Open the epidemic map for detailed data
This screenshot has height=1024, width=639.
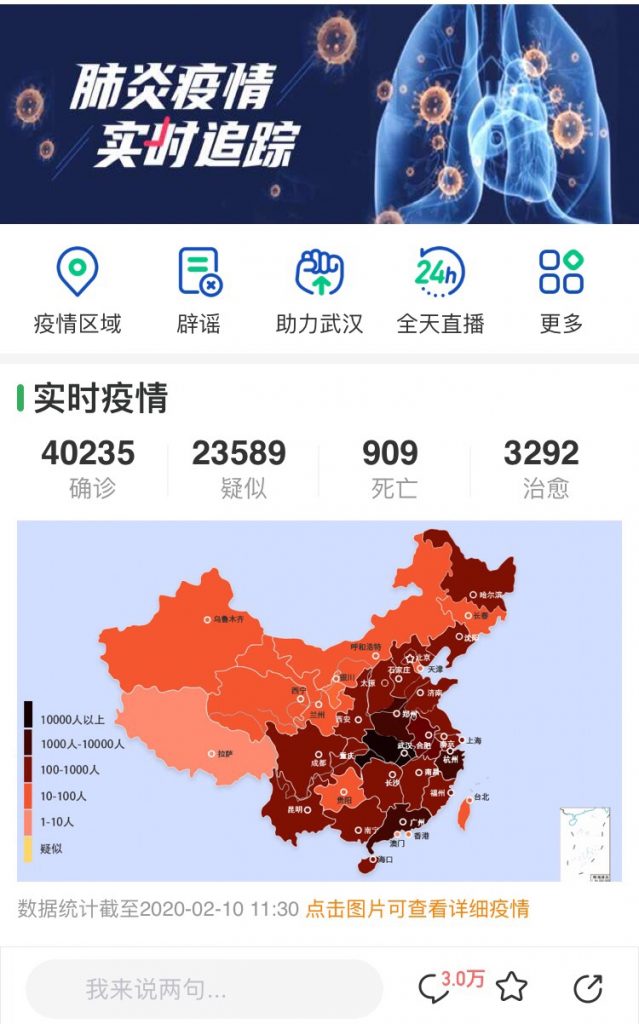[319, 700]
